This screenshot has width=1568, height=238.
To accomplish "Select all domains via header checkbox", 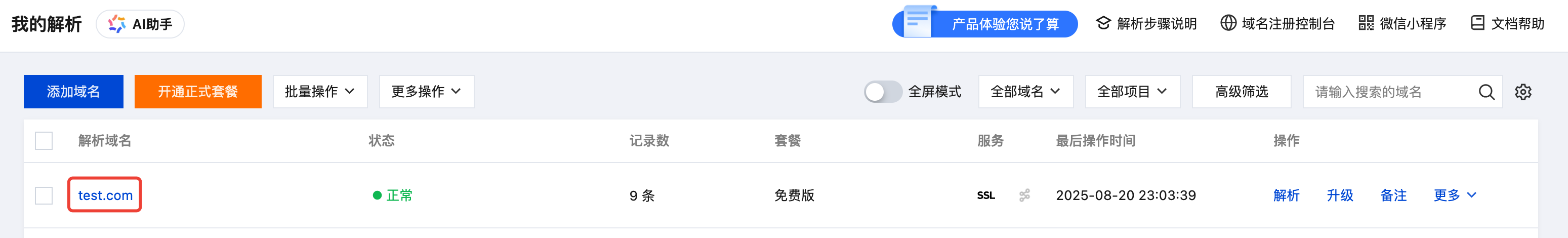I will [x=44, y=141].
